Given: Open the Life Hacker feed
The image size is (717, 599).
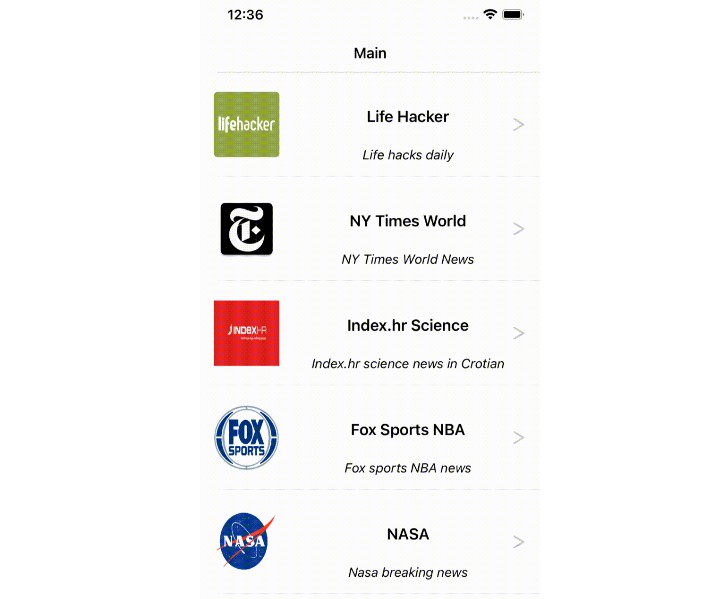Looking at the screenshot, I should 407,125.
